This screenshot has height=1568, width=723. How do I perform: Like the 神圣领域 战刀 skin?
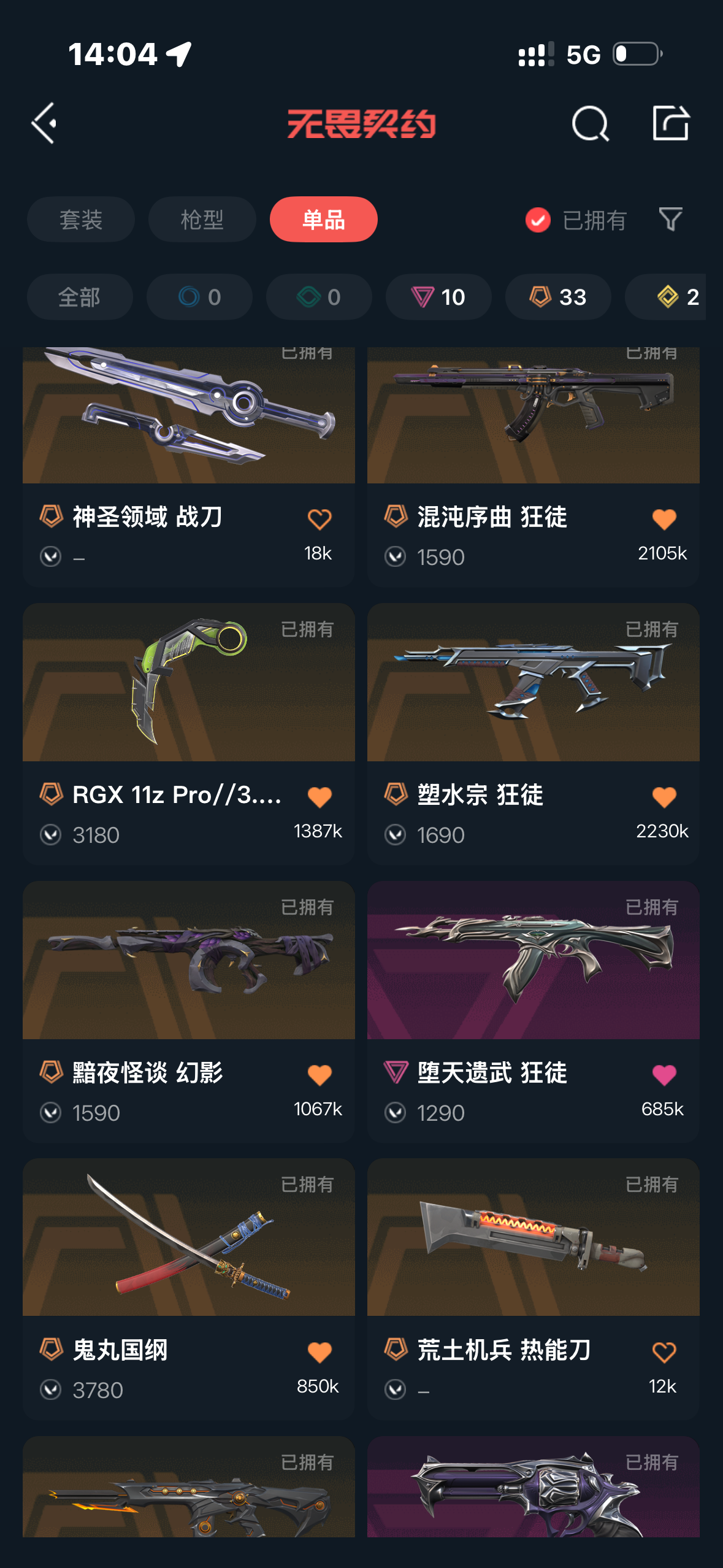click(319, 520)
